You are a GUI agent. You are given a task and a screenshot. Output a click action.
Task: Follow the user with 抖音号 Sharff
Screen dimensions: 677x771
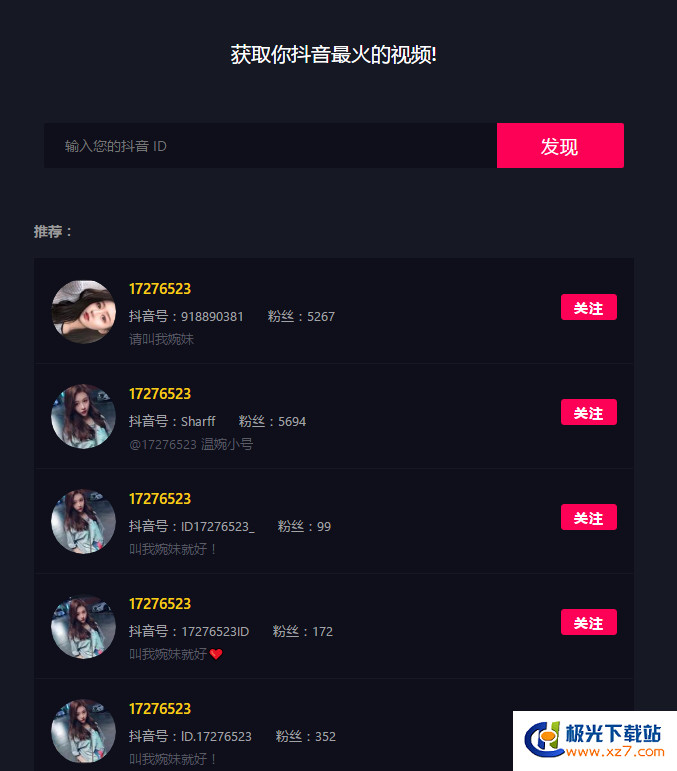click(588, 413)
